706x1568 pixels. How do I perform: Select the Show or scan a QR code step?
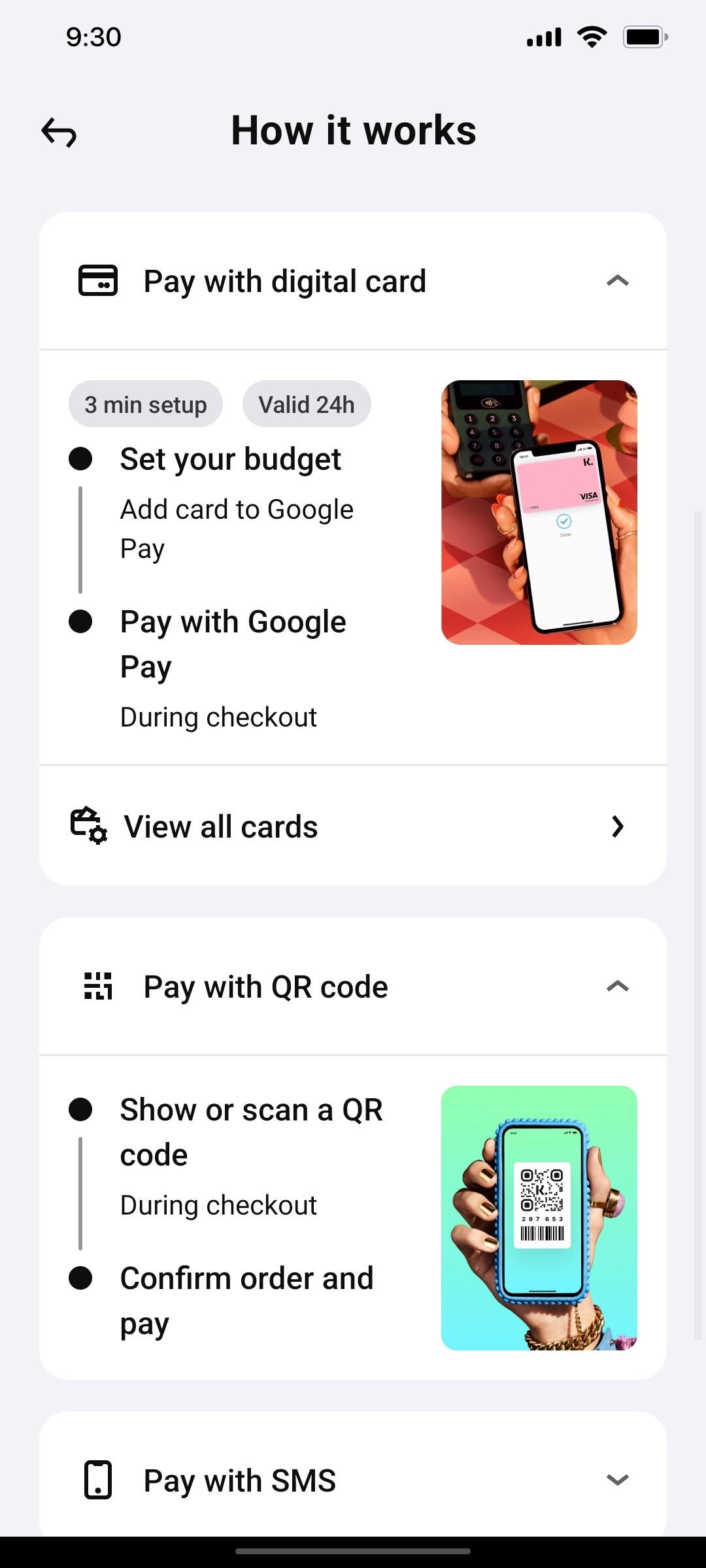80,1109
